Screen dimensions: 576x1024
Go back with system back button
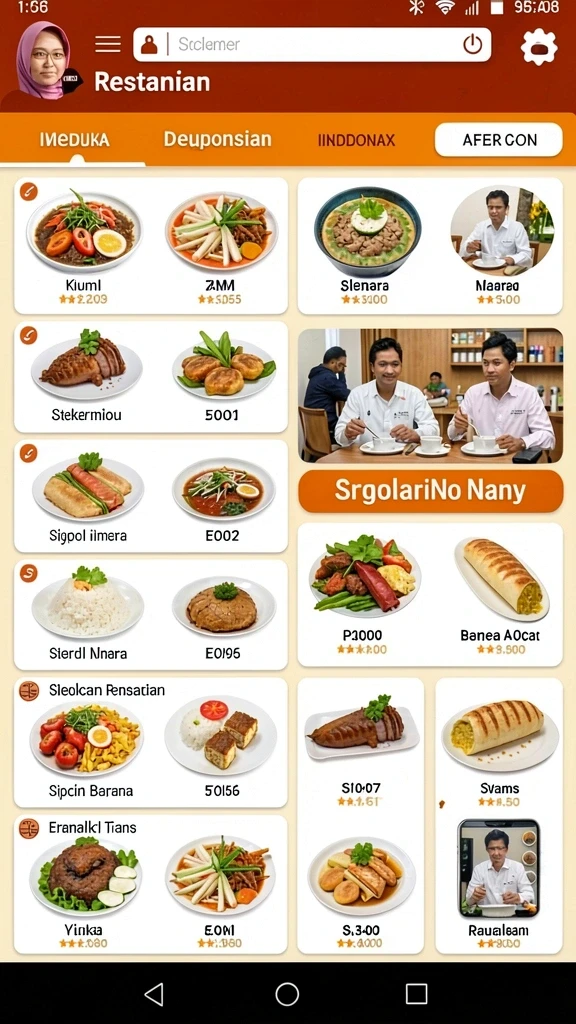click(x=154, y=994)
